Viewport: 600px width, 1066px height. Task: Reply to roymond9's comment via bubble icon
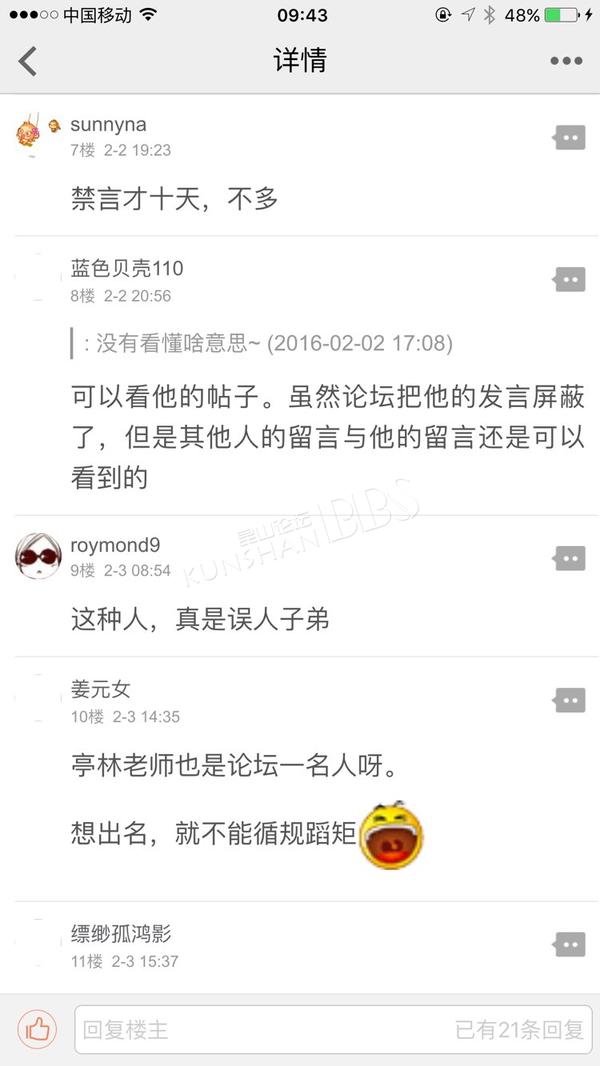[569, 558]
